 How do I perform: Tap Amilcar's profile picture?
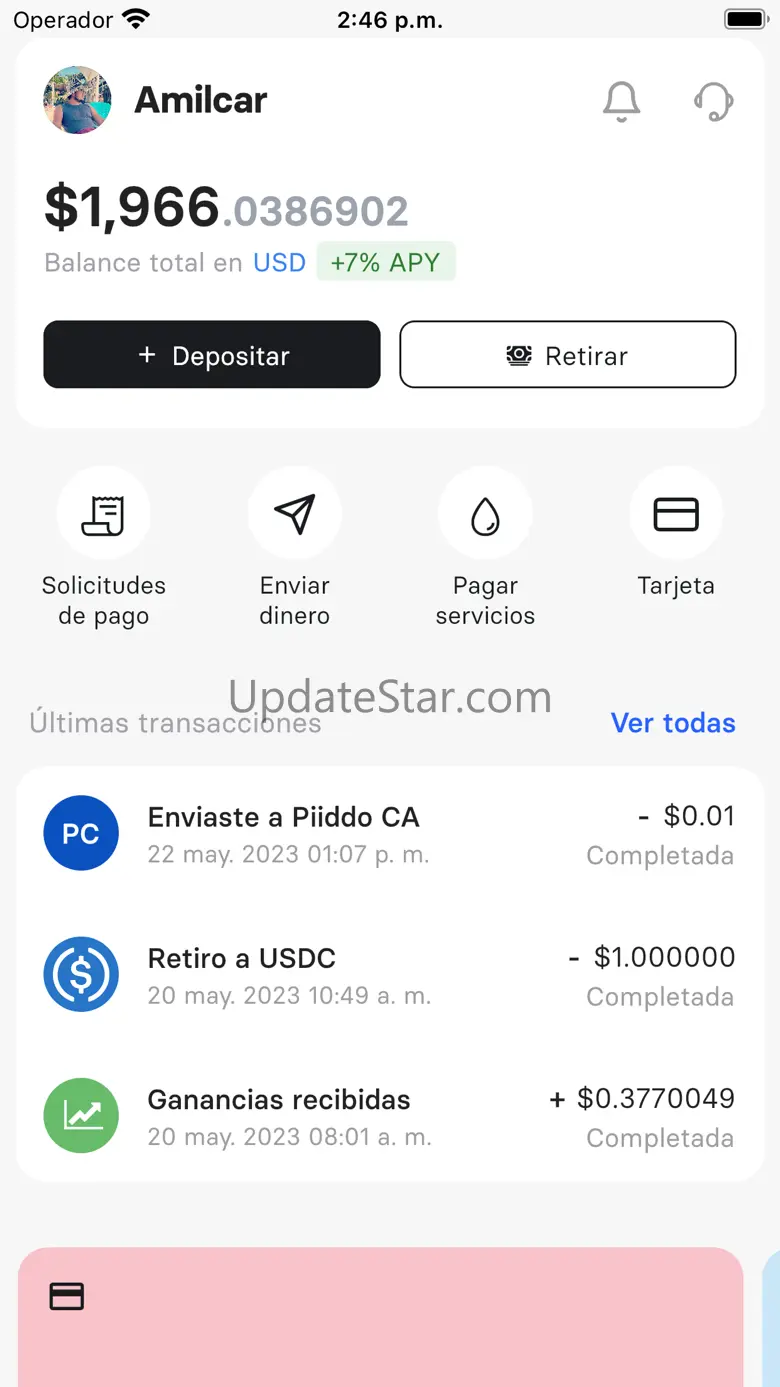(77, 100)
